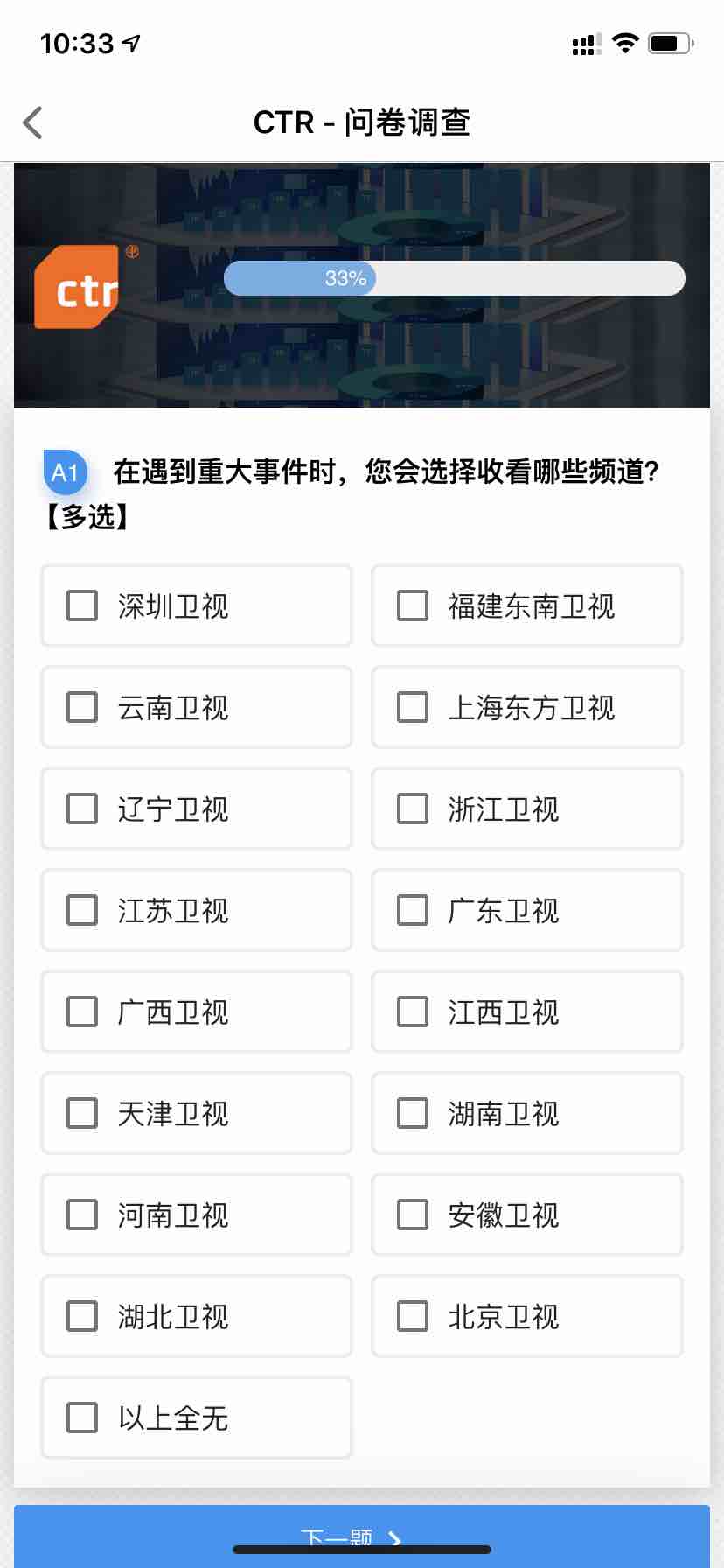
Task: Mark 辽宁卫视 checkbox
Action: click(x=82, y=808)
